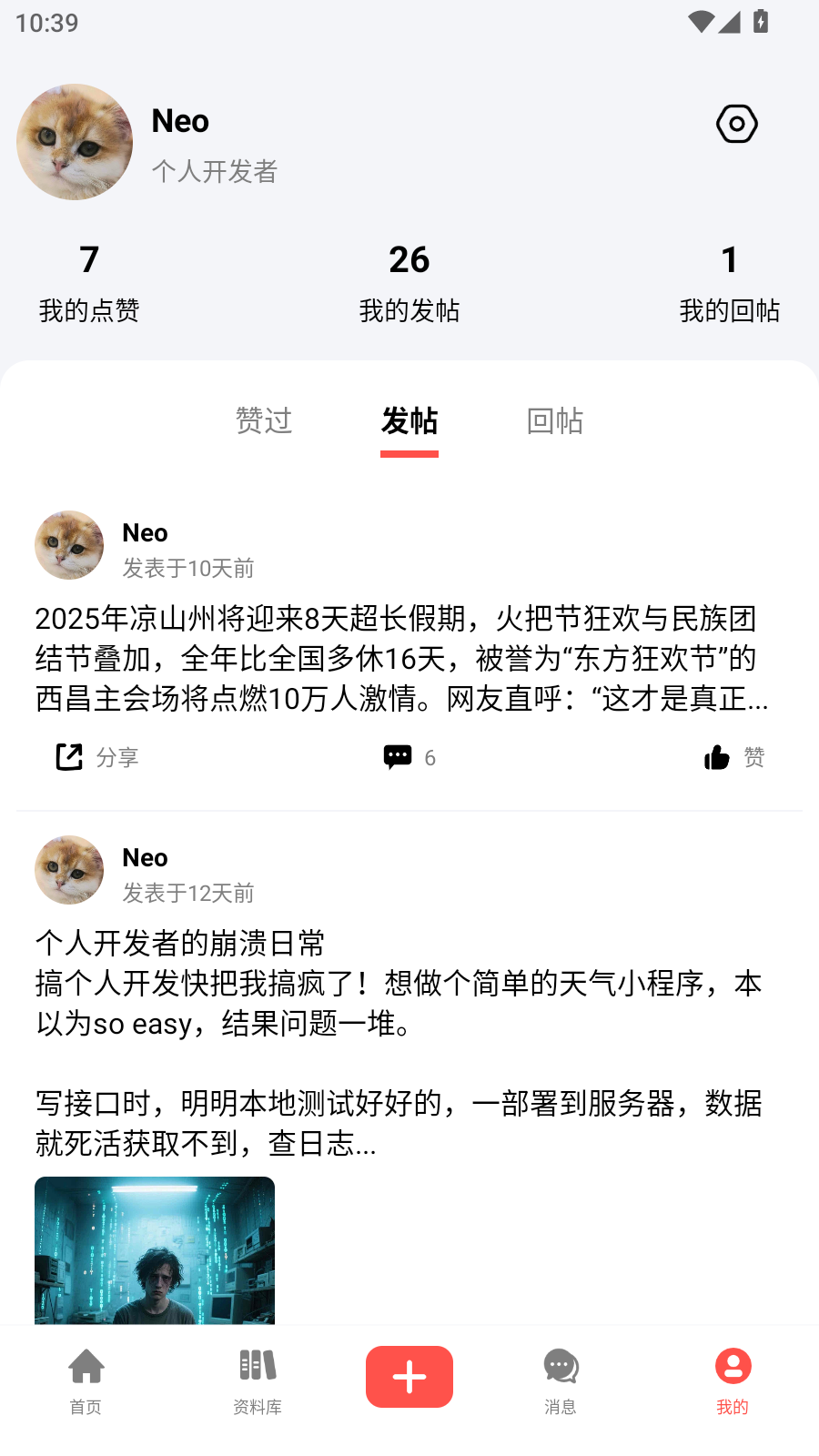The height and width of the screenshot is (1456, 819).
Task: Switch to the 回帖 tab
Action: [x=554, y=421]
